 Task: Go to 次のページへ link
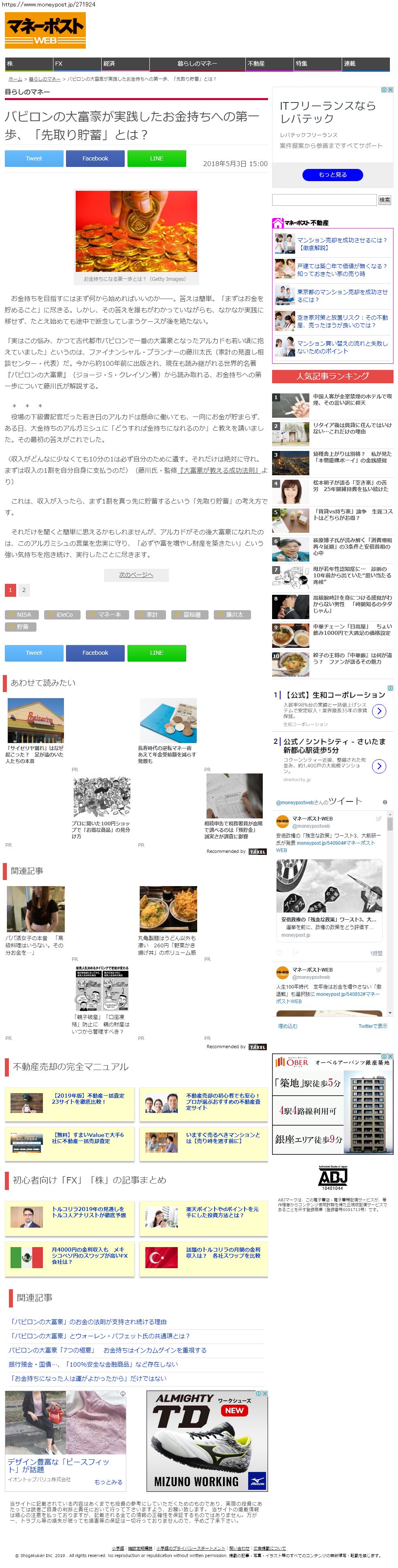pyautogui.click(x=136, y=575)
